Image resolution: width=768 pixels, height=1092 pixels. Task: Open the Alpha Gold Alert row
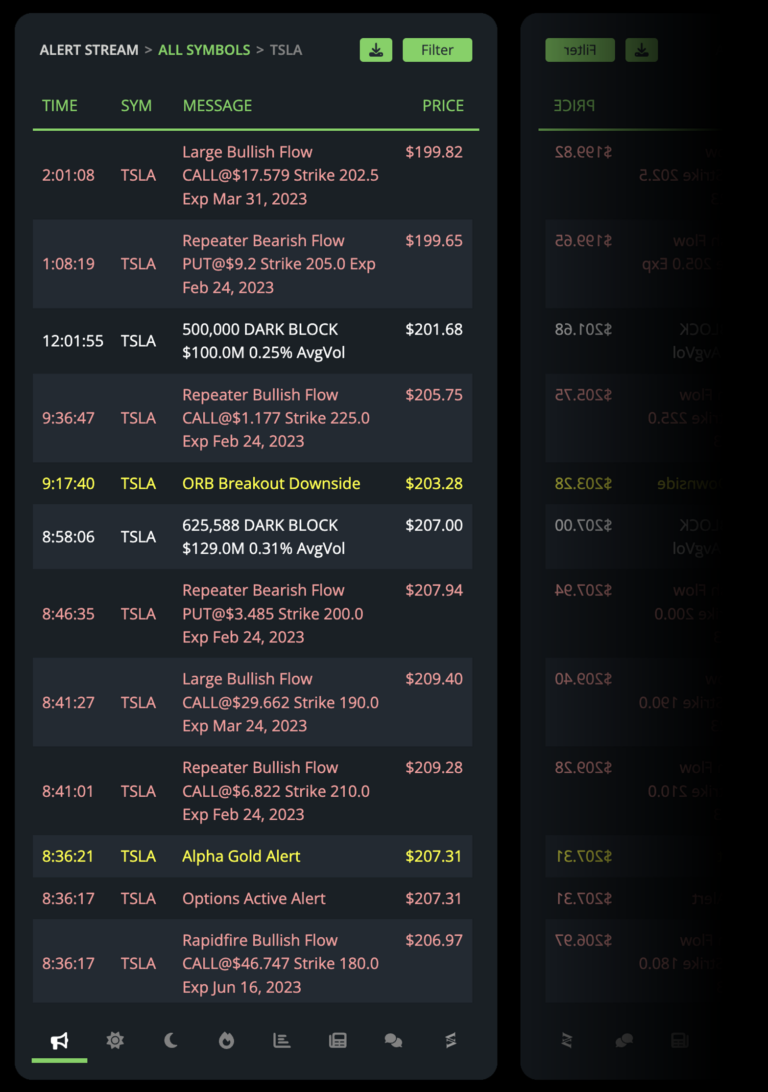coord(255,857)
